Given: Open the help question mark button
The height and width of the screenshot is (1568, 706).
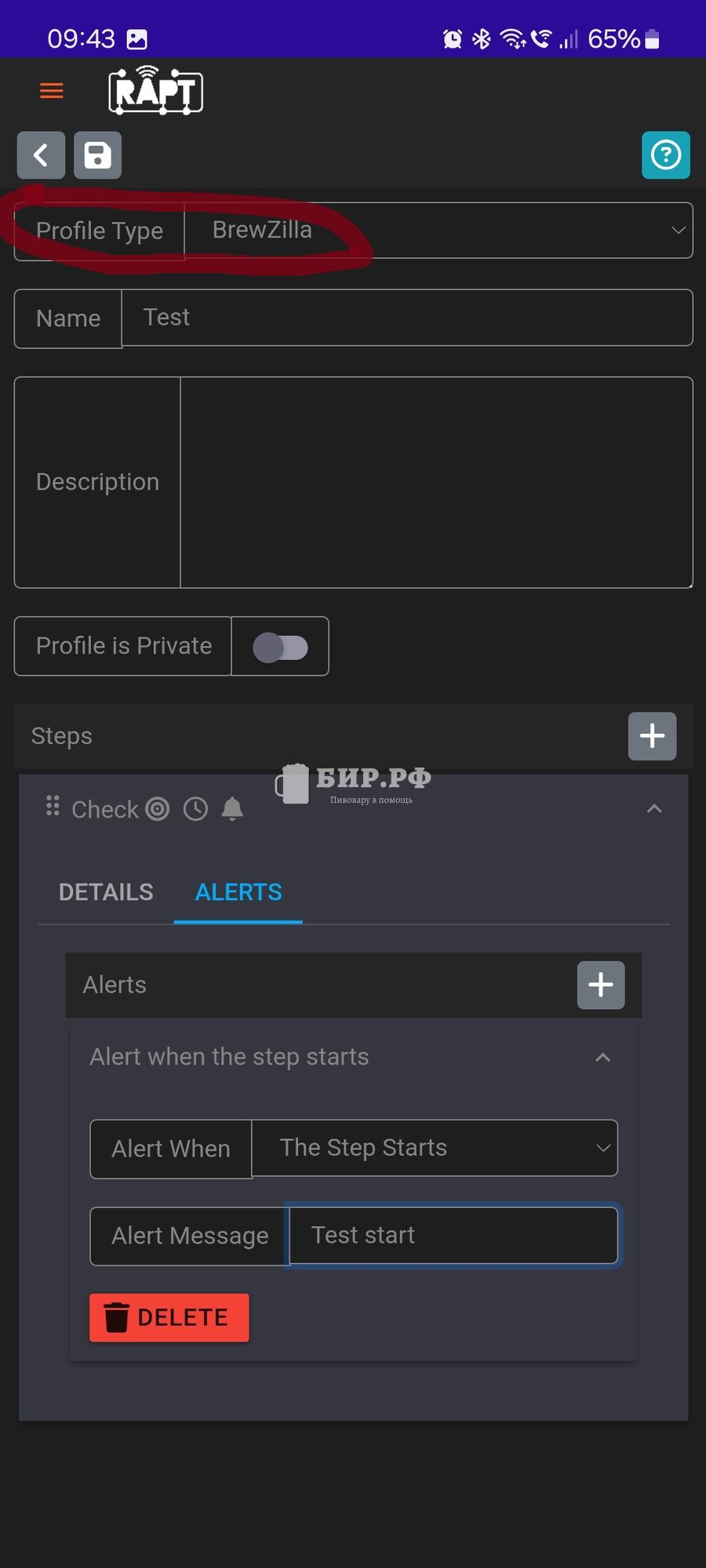Looking at the screenshot, I should (x=665, y=155).
